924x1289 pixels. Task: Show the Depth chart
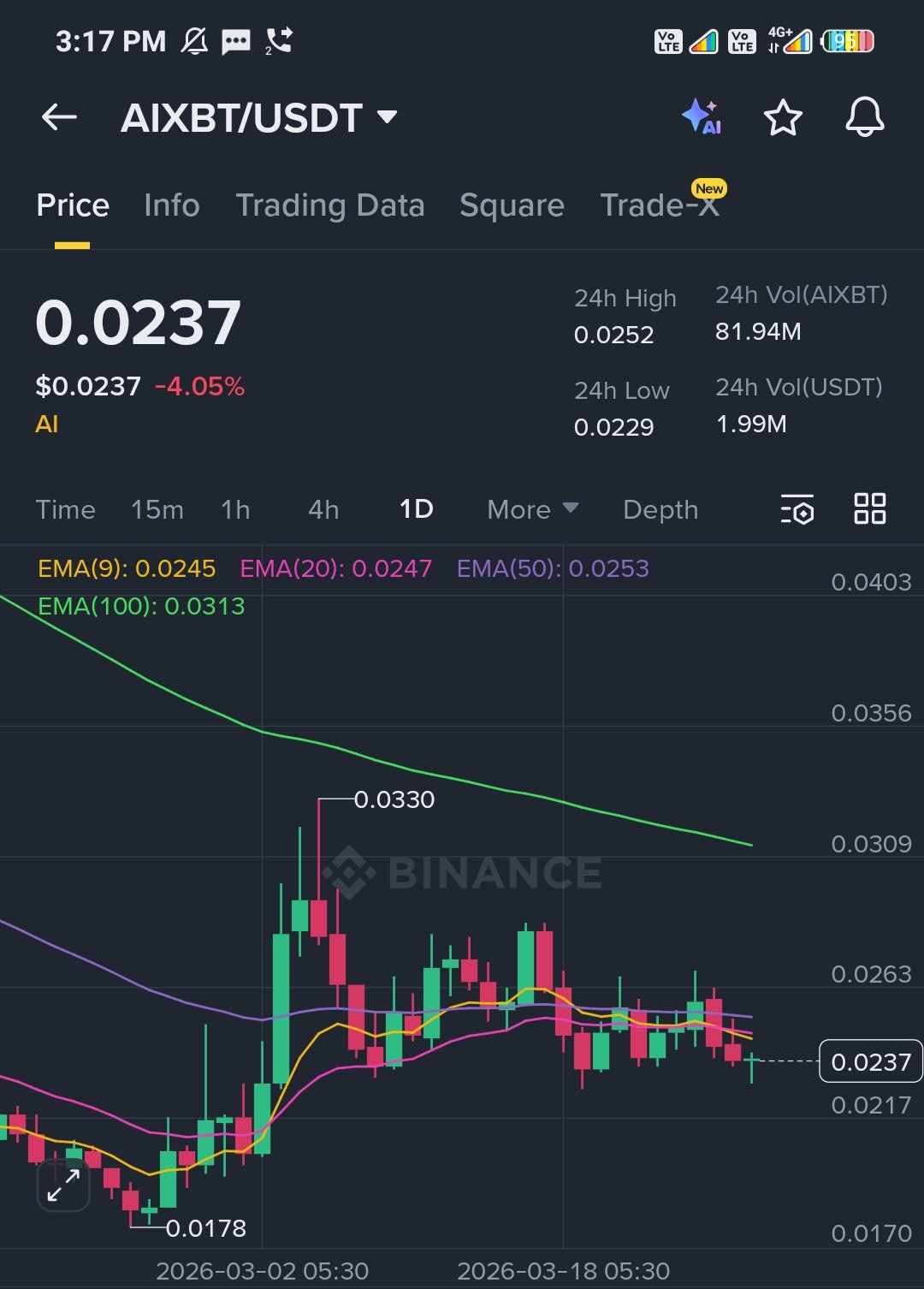point(660,509)
